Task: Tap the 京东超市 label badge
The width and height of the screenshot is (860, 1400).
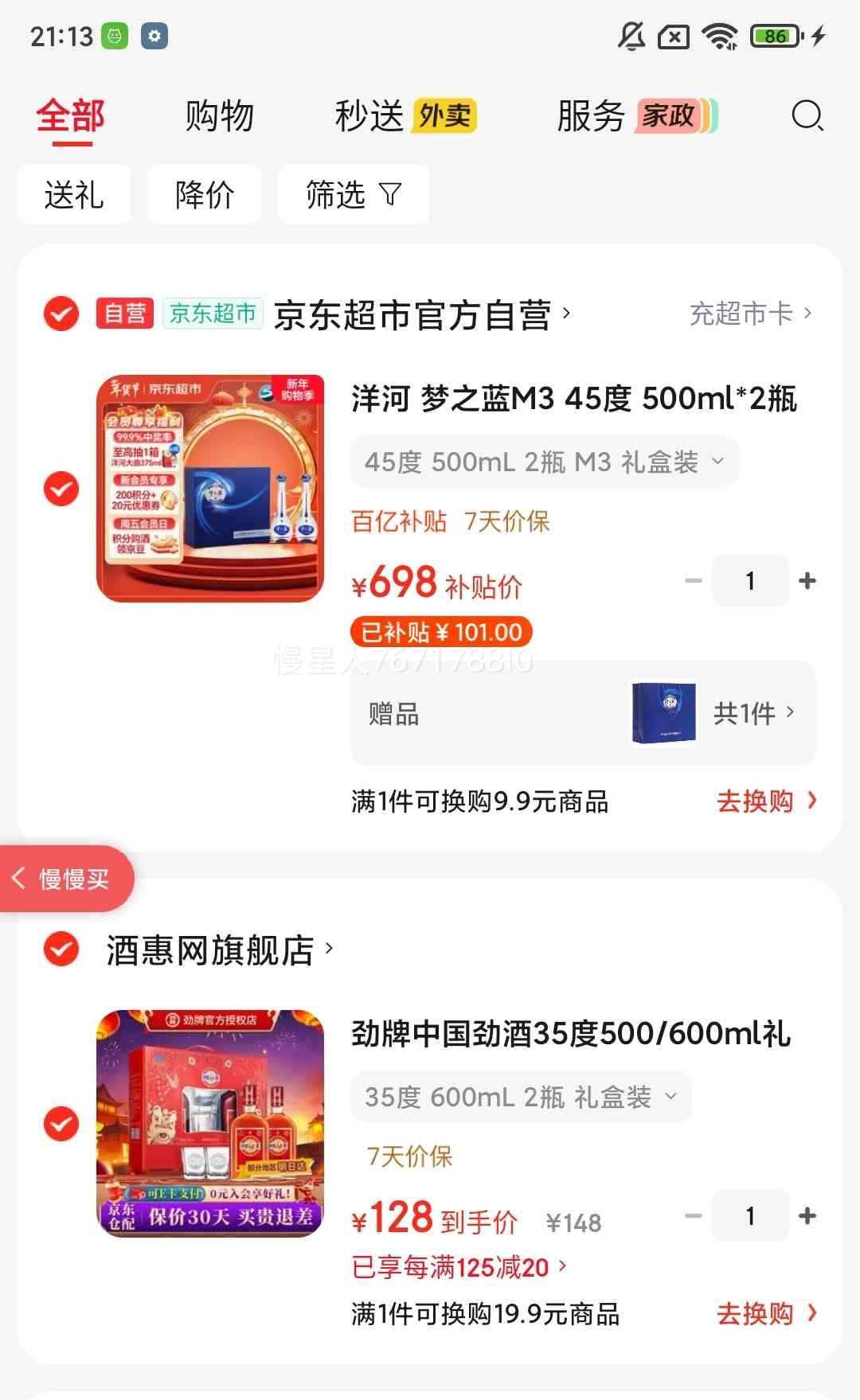Action: pos(211,314)
